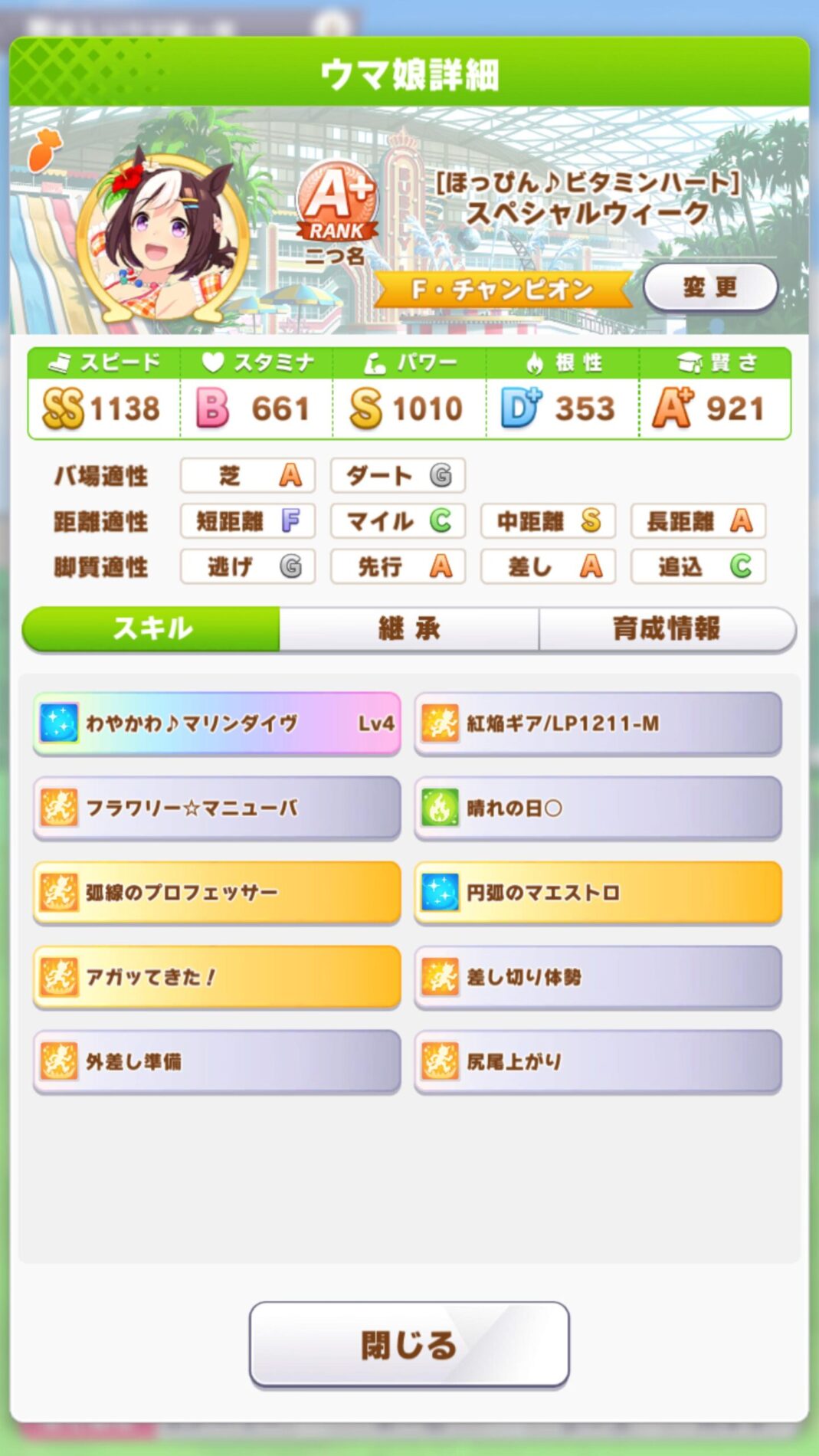This screenshot has width=819, height=1456.
Task: Switch to the 継承 tab
Action: (409, 629)
